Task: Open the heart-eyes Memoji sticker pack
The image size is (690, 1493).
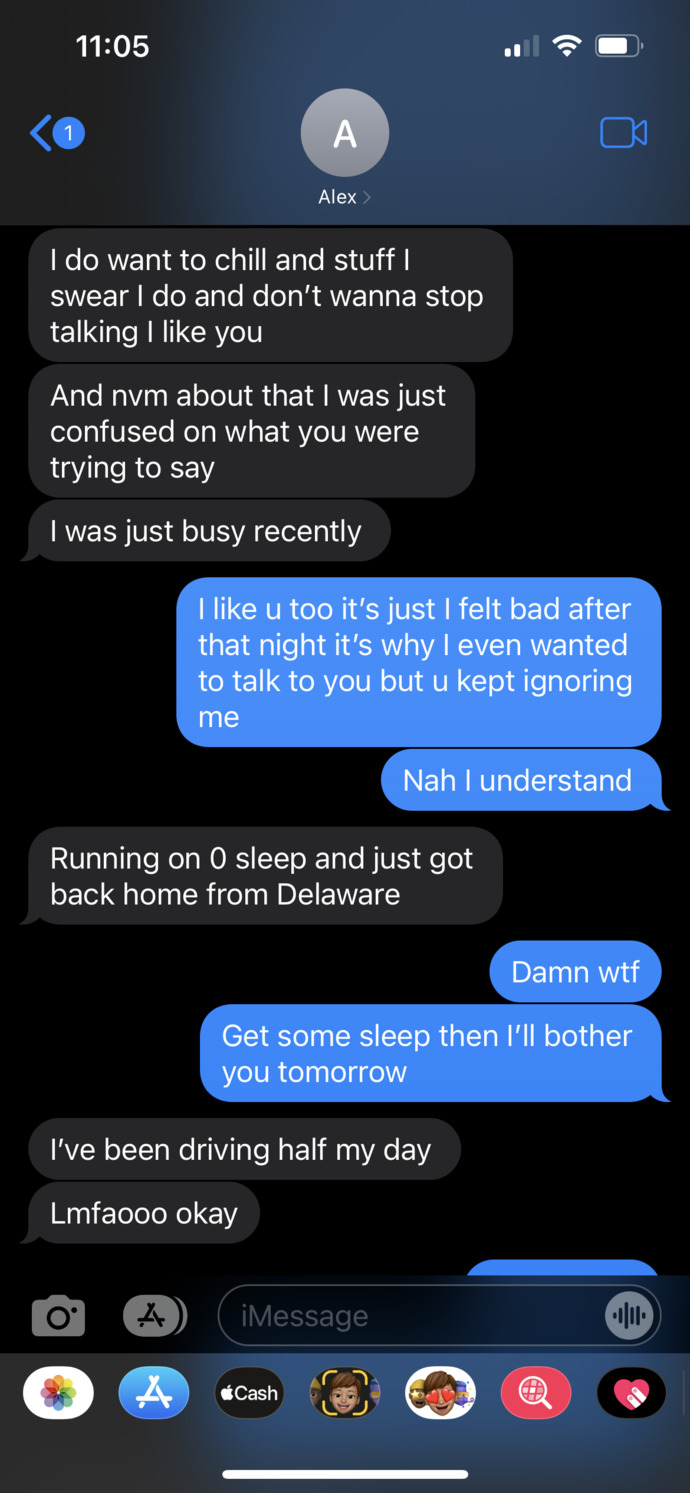Action: tap(440, 1393)
